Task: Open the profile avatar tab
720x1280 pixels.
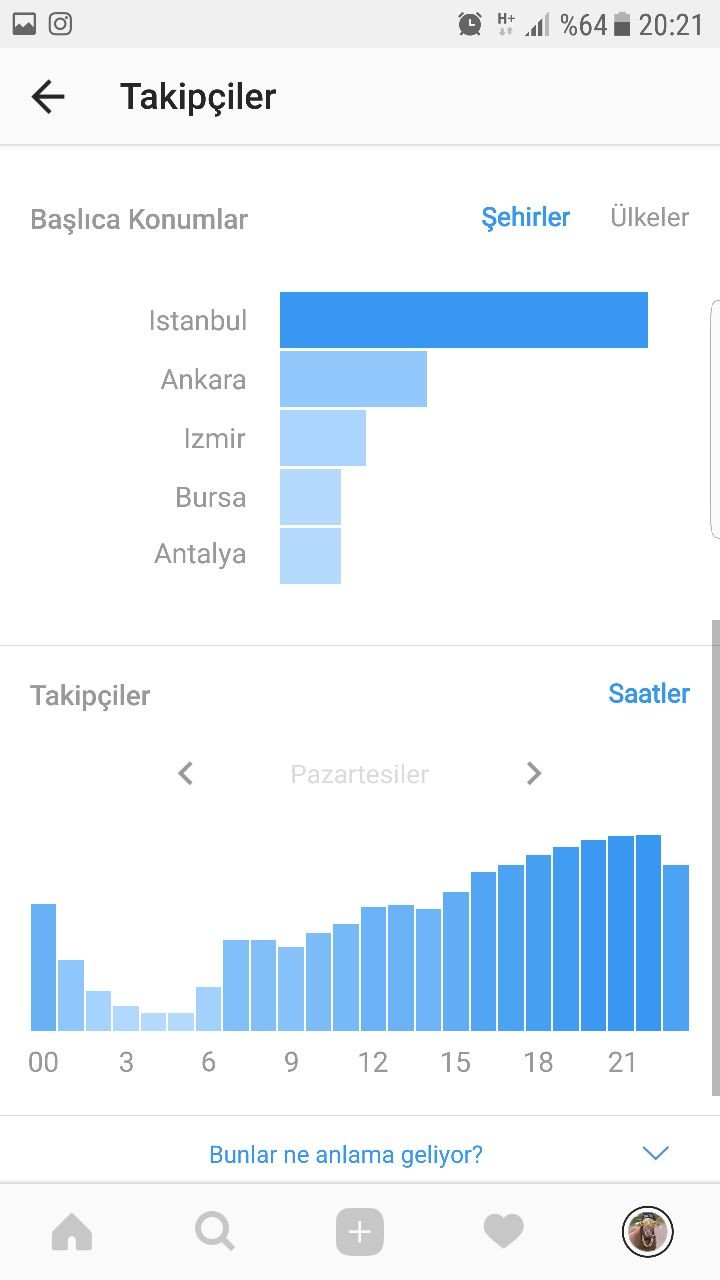Action: click(648, 1232)
